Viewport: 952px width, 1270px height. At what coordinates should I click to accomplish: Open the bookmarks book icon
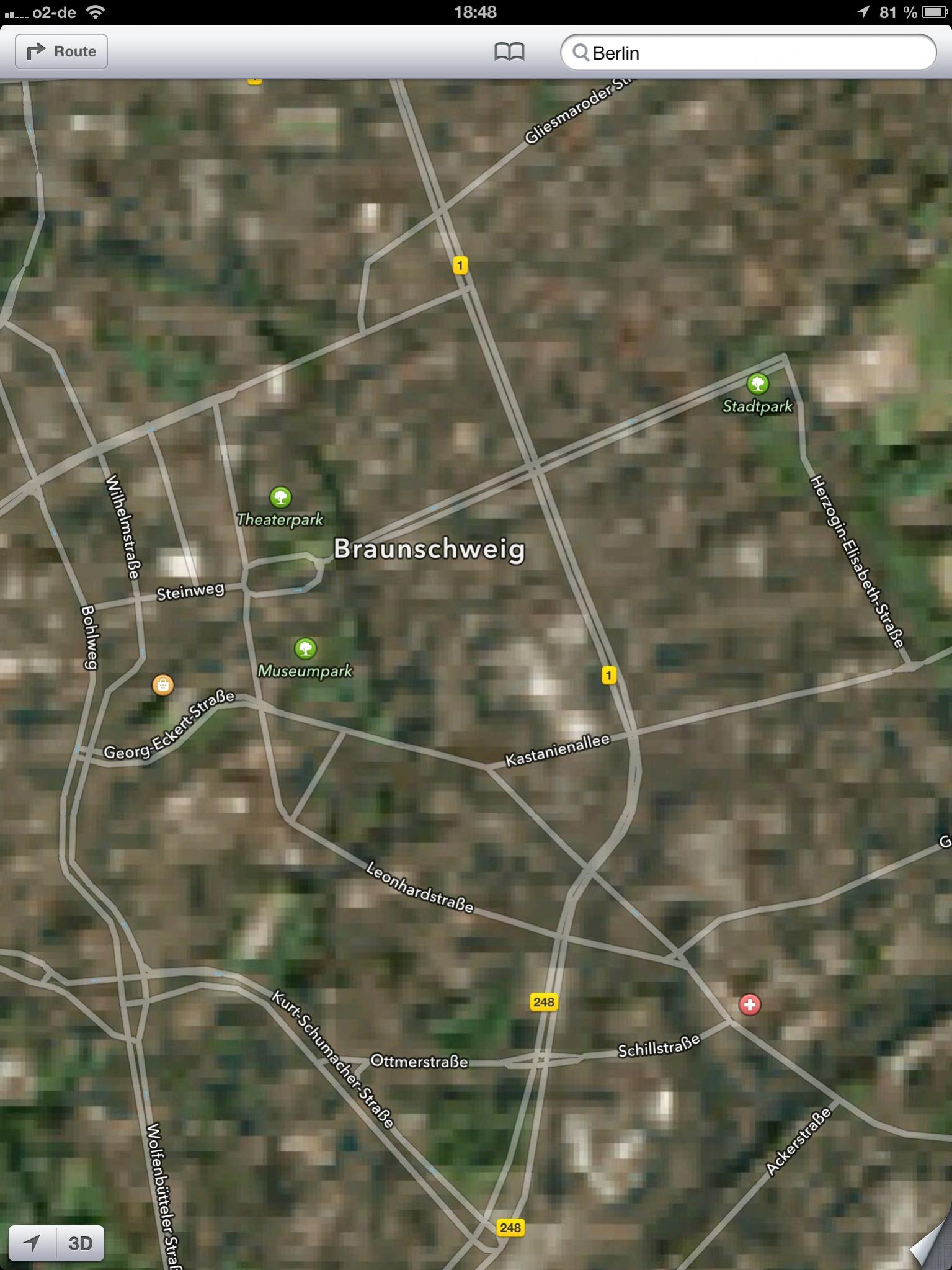[509, 52]
